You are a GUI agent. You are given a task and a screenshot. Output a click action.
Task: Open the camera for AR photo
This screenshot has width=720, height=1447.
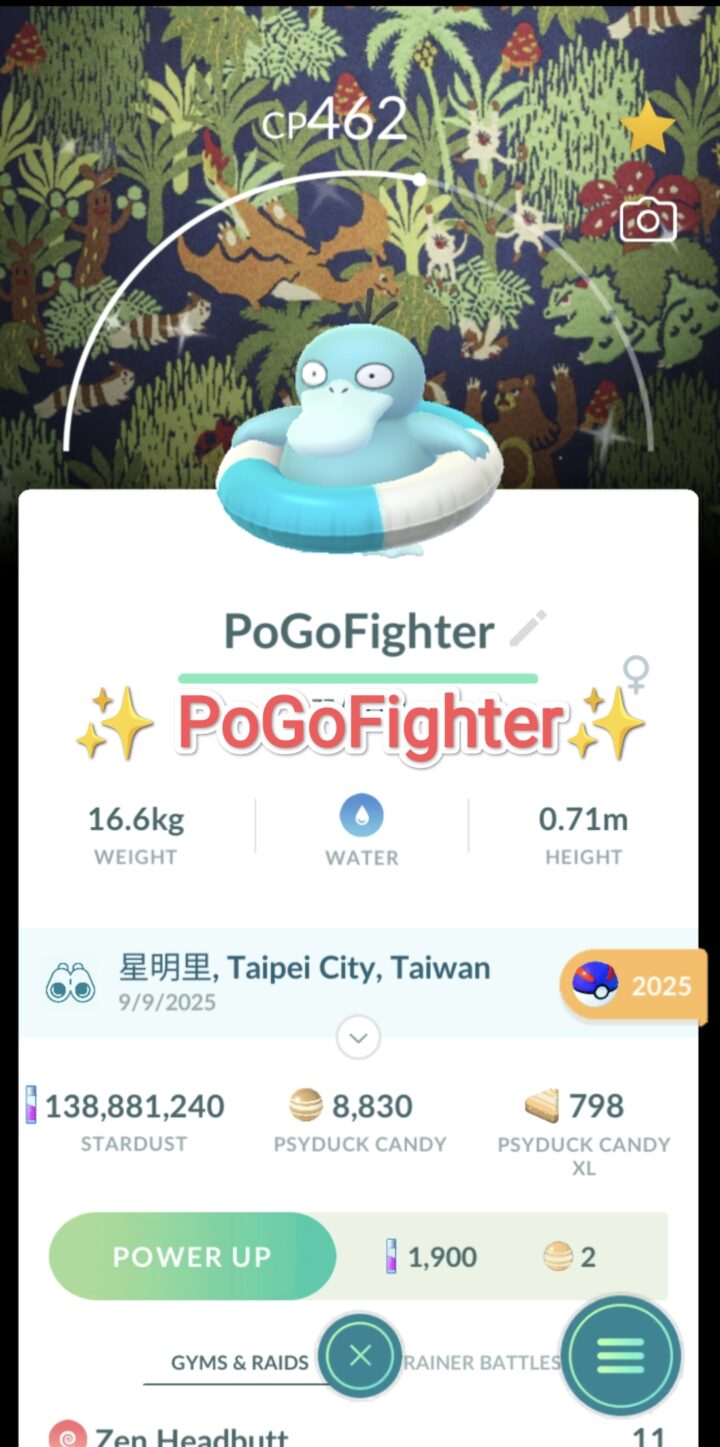[647, 220]
